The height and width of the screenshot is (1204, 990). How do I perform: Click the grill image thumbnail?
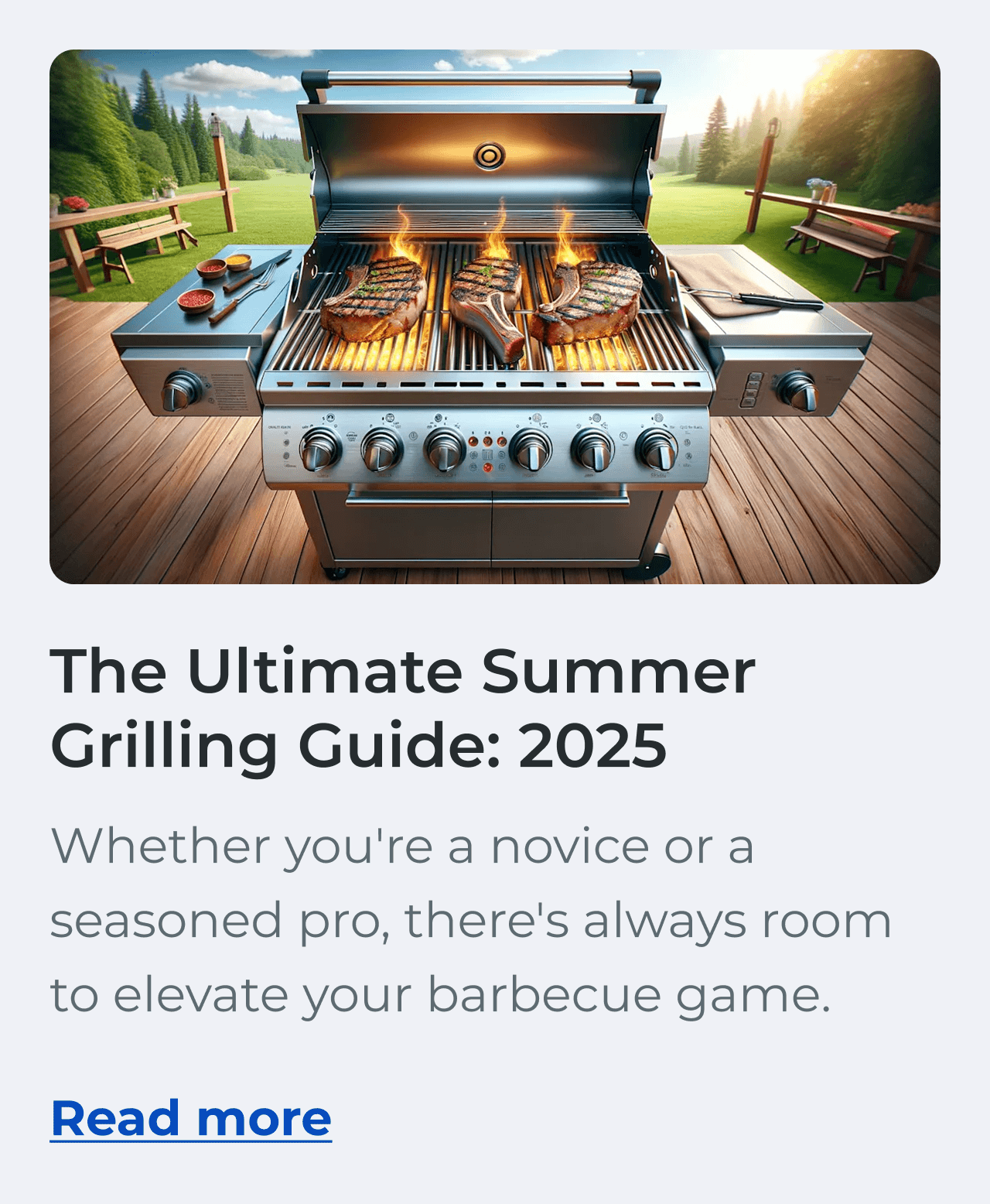click(495, 317)
